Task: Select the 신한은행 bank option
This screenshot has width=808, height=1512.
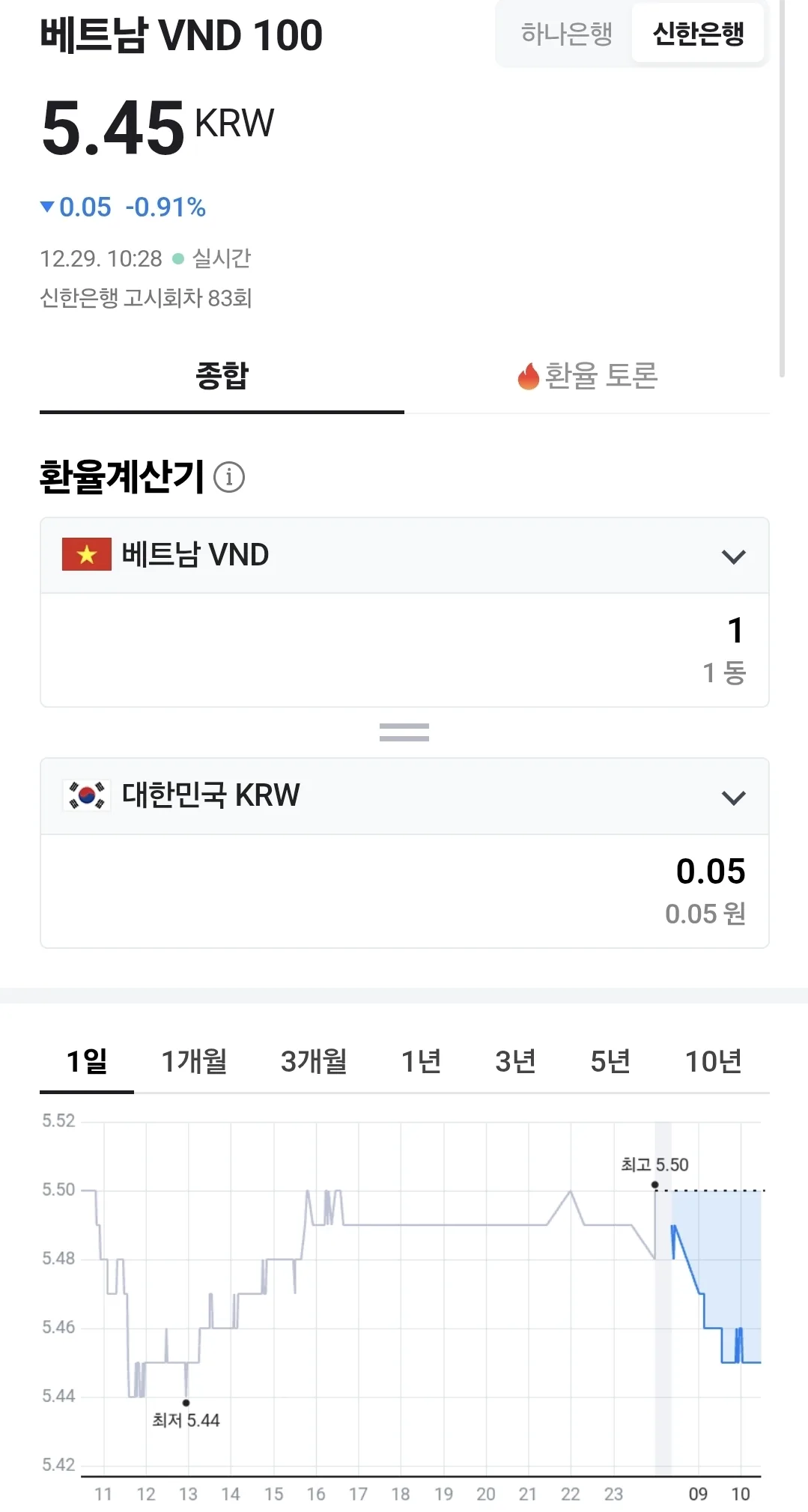Action: (698, 34)
